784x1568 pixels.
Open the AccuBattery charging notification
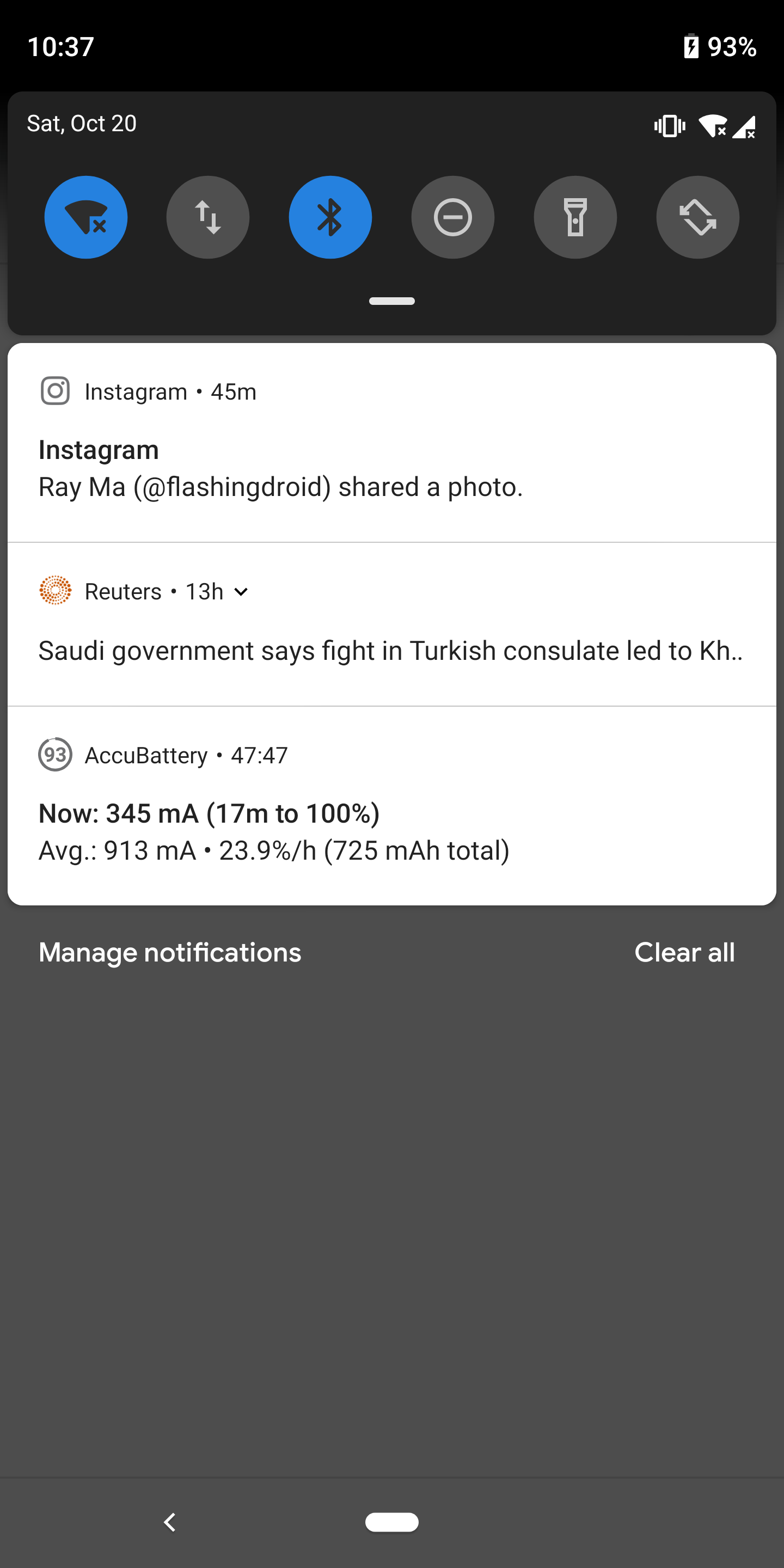click(x=392, y=805)
